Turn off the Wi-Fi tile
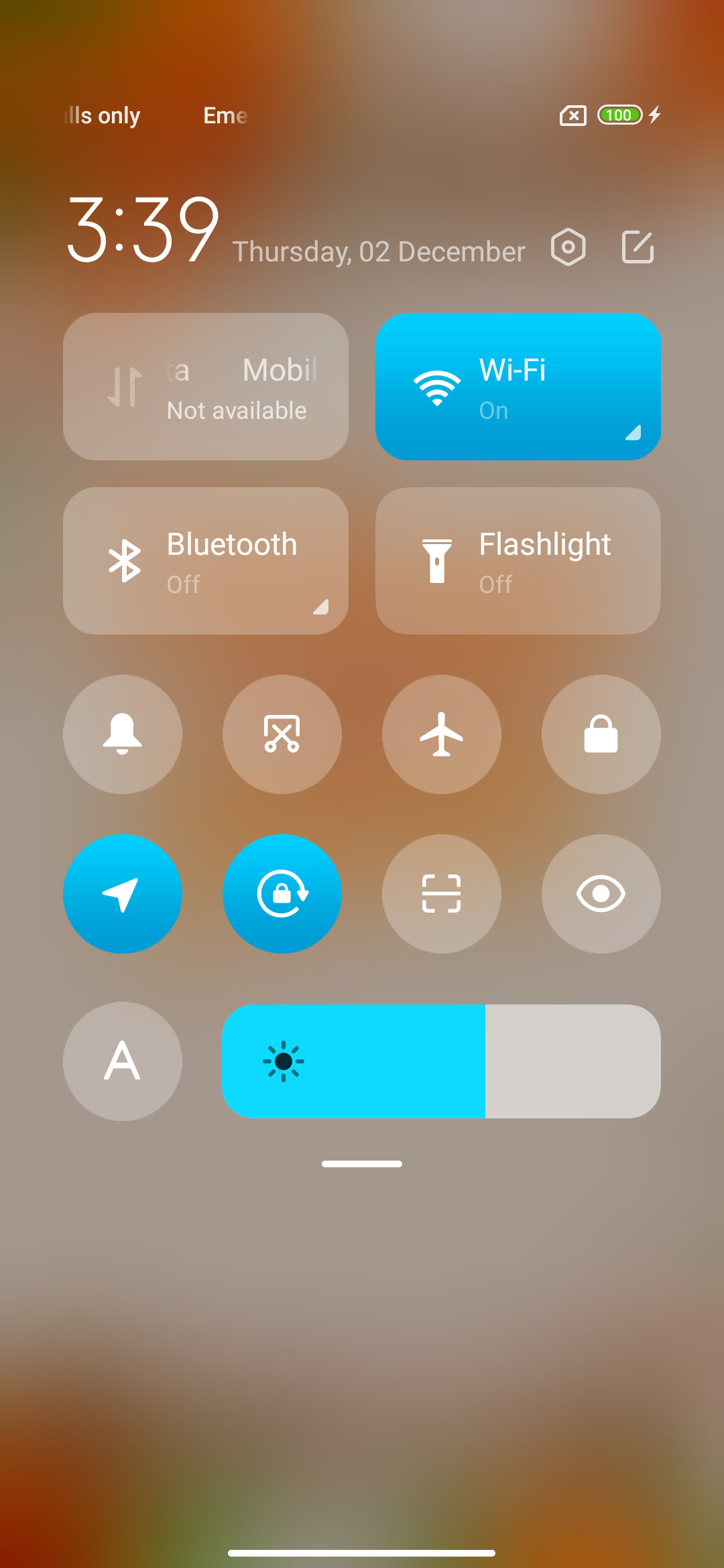Image resolution: width=724 pixels, height=1568 pixels. click(518, 387)
